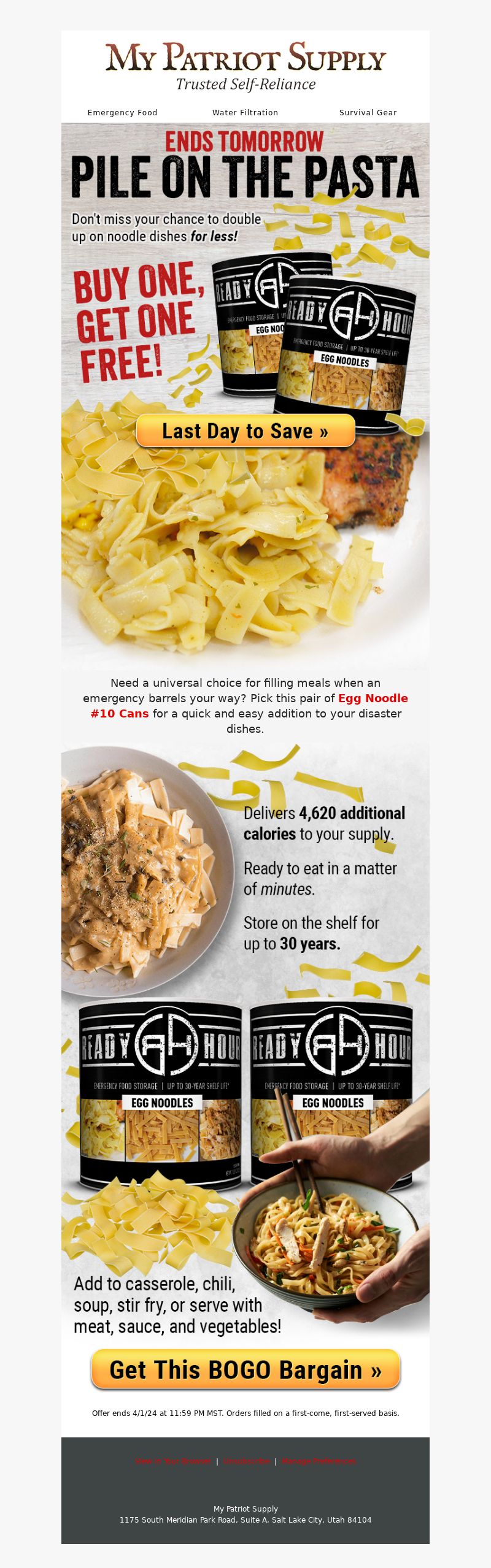This screenshot has width=491, height=1568.
Task: Open Manage Preferences
Action: (318, 1461)
